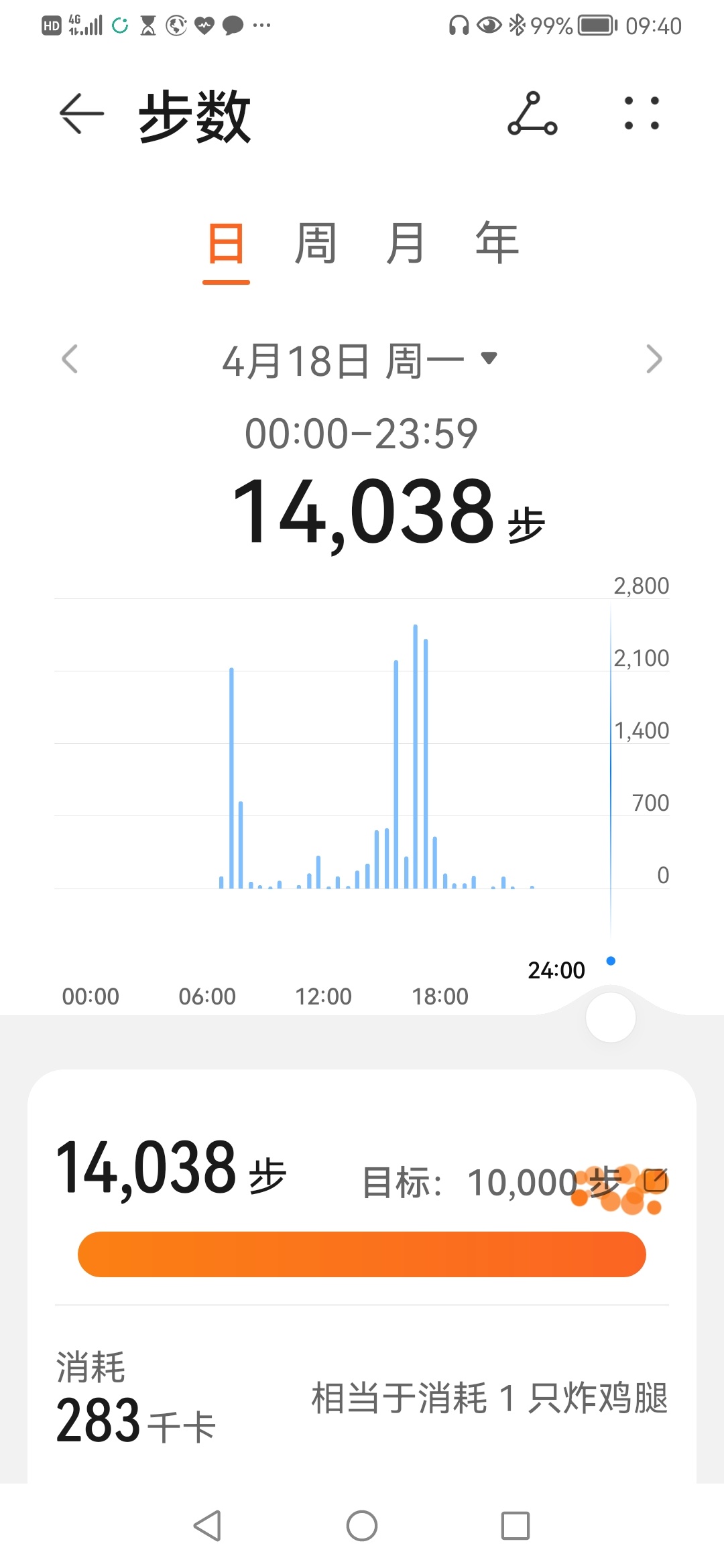724x1568 pixels.
Task: Go to the previous day arrow
Action: [x=70, y=359]
